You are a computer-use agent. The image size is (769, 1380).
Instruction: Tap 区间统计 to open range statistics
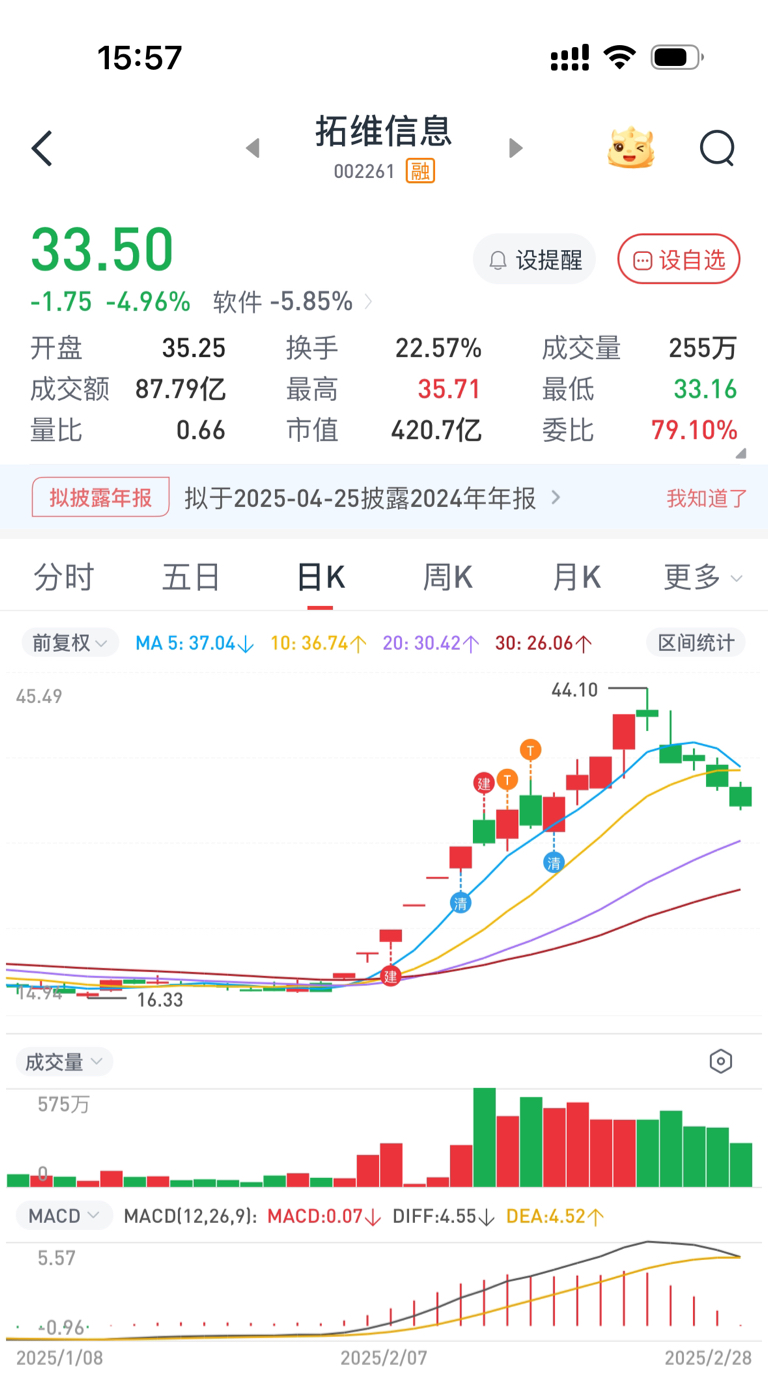tap(695, 642)
